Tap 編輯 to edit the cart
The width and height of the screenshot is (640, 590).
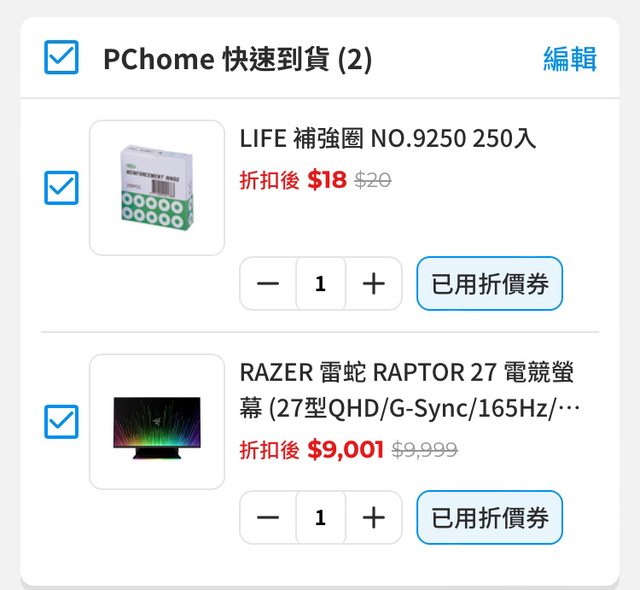[x=570, y=59]
